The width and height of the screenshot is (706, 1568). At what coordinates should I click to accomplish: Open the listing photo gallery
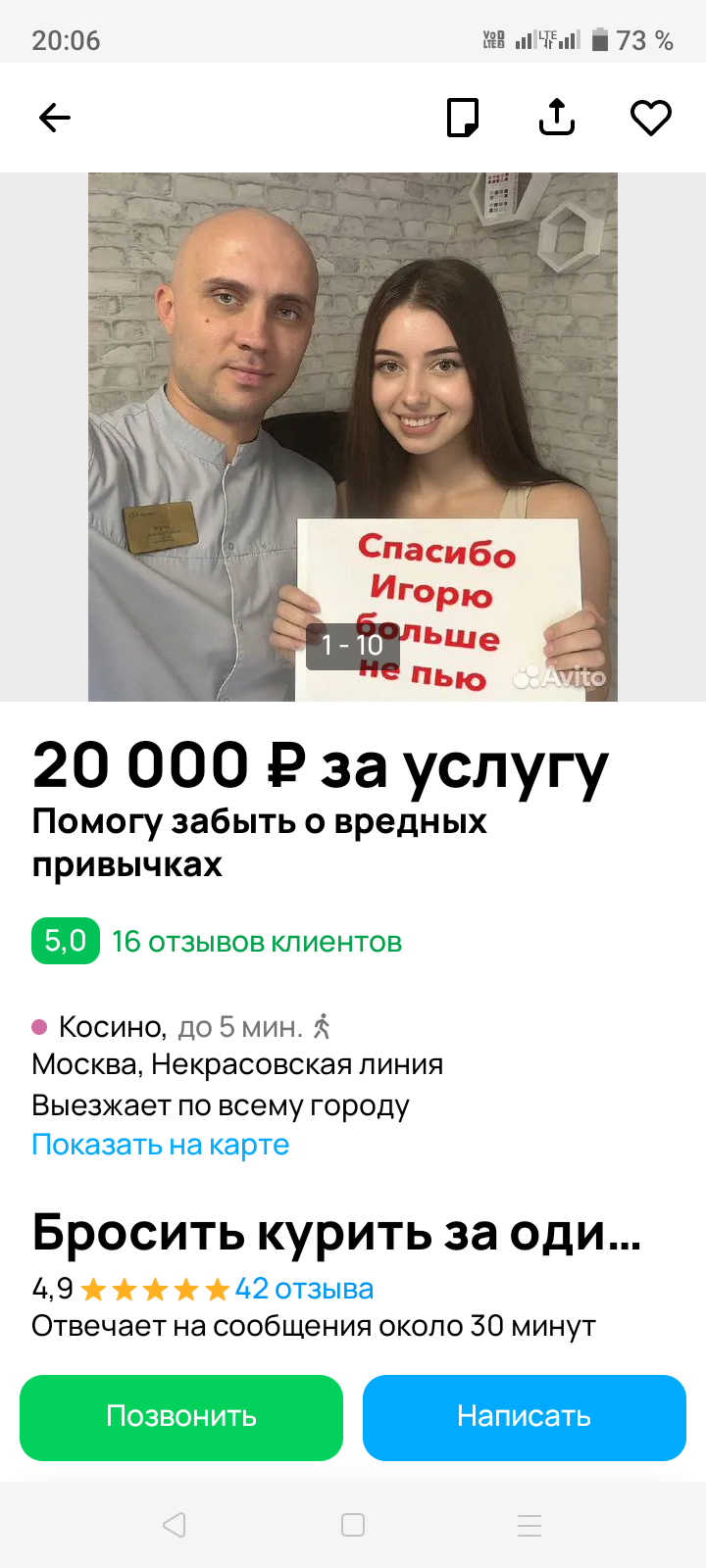(353, 436)
